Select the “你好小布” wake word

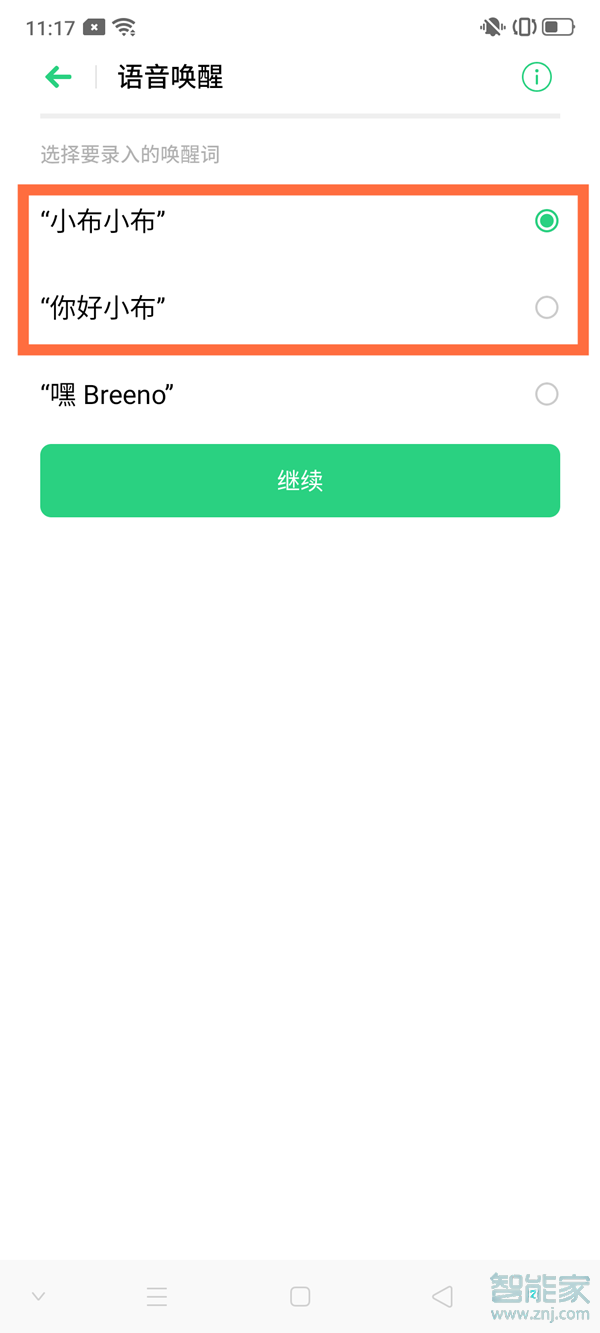(x=546, y=308)
